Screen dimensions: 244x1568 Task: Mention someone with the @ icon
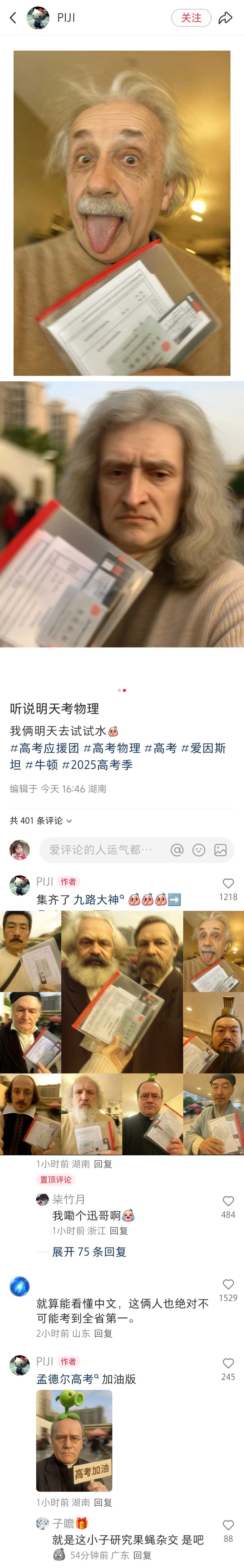pyautogui.click(x=177, y=850)
